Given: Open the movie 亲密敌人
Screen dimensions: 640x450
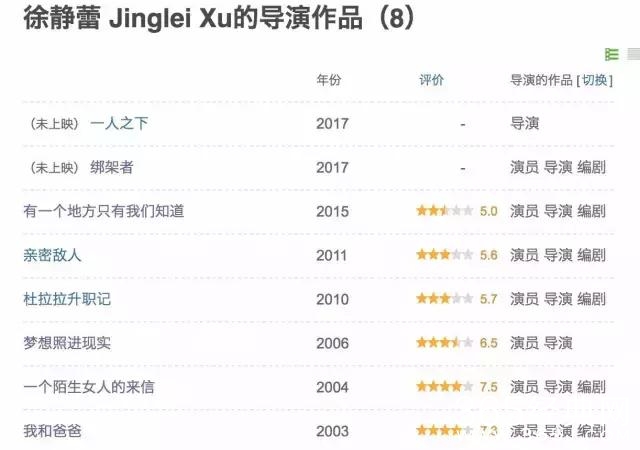Looking at the screenshot, I should tap(52, 255).
